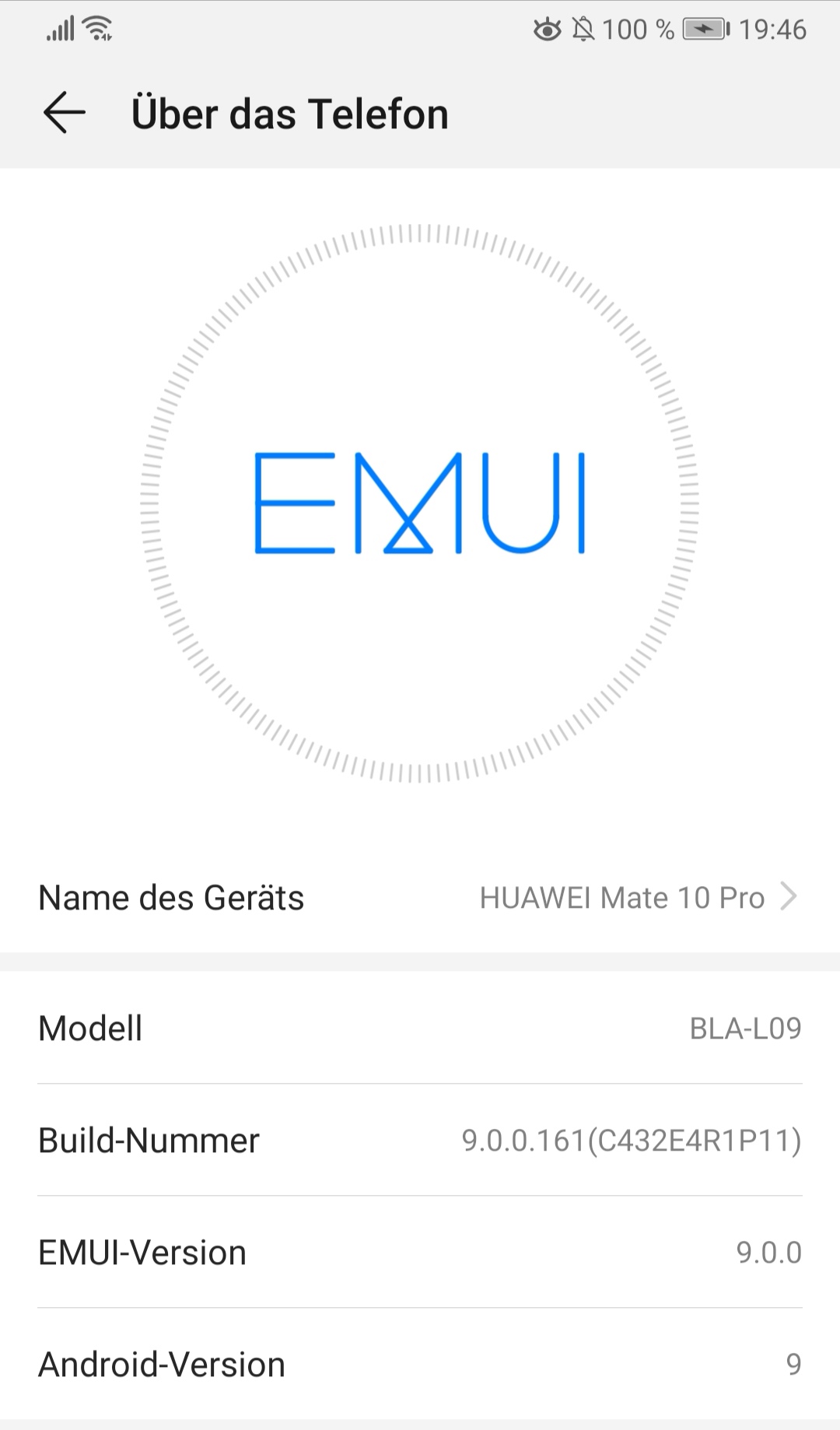Toggle Eye Comfort off via its status icon
This screenshot has height=1430, width=840.
click(x=547, y=28)
